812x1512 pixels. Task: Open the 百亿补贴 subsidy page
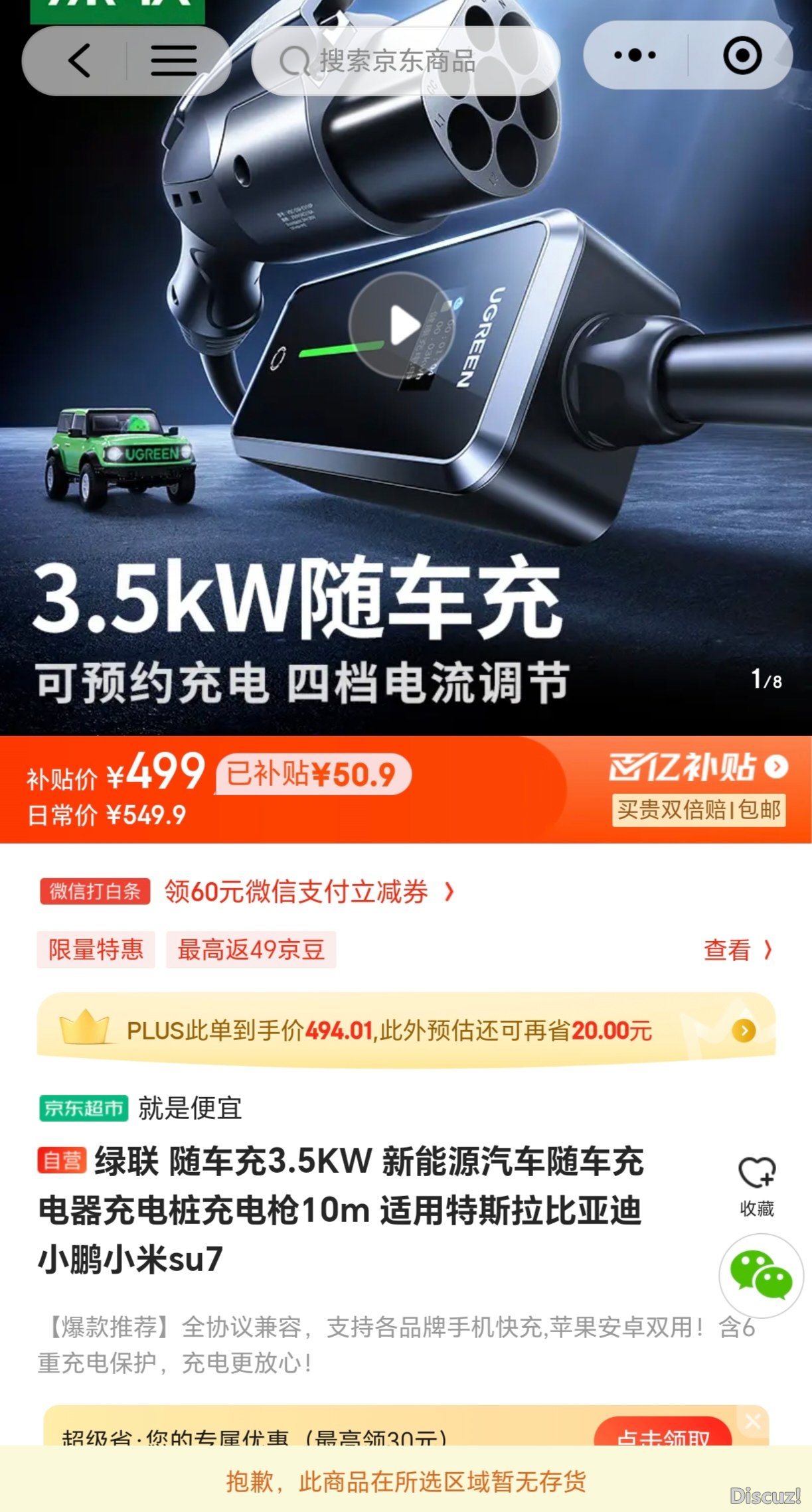698,768
